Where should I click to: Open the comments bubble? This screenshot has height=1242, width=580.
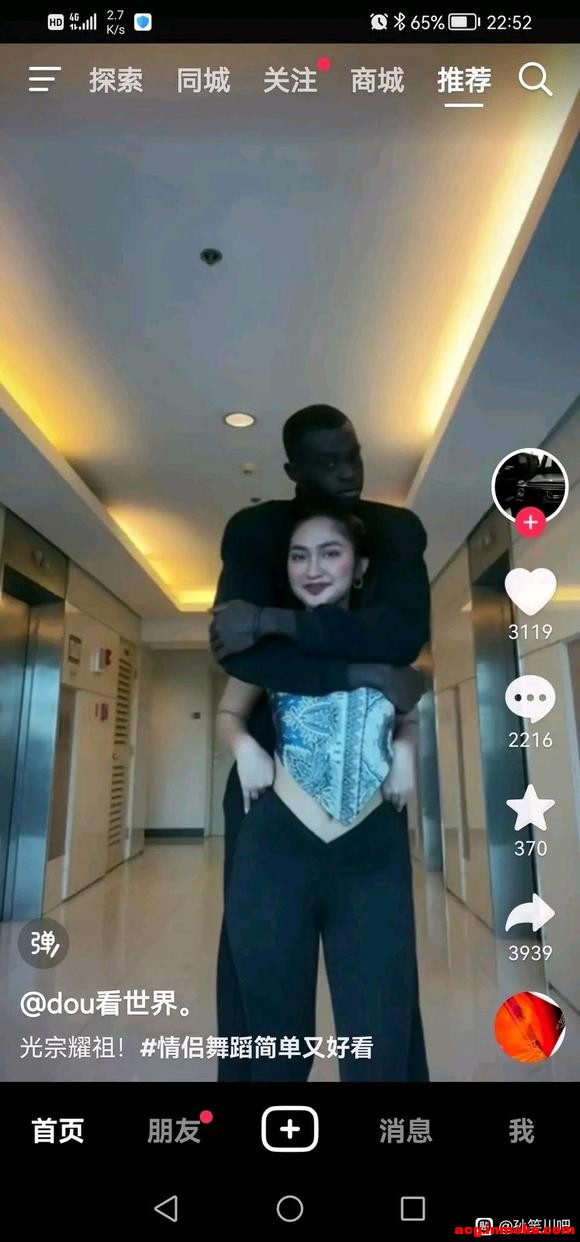pyautogui.click(x=530, y=699)
